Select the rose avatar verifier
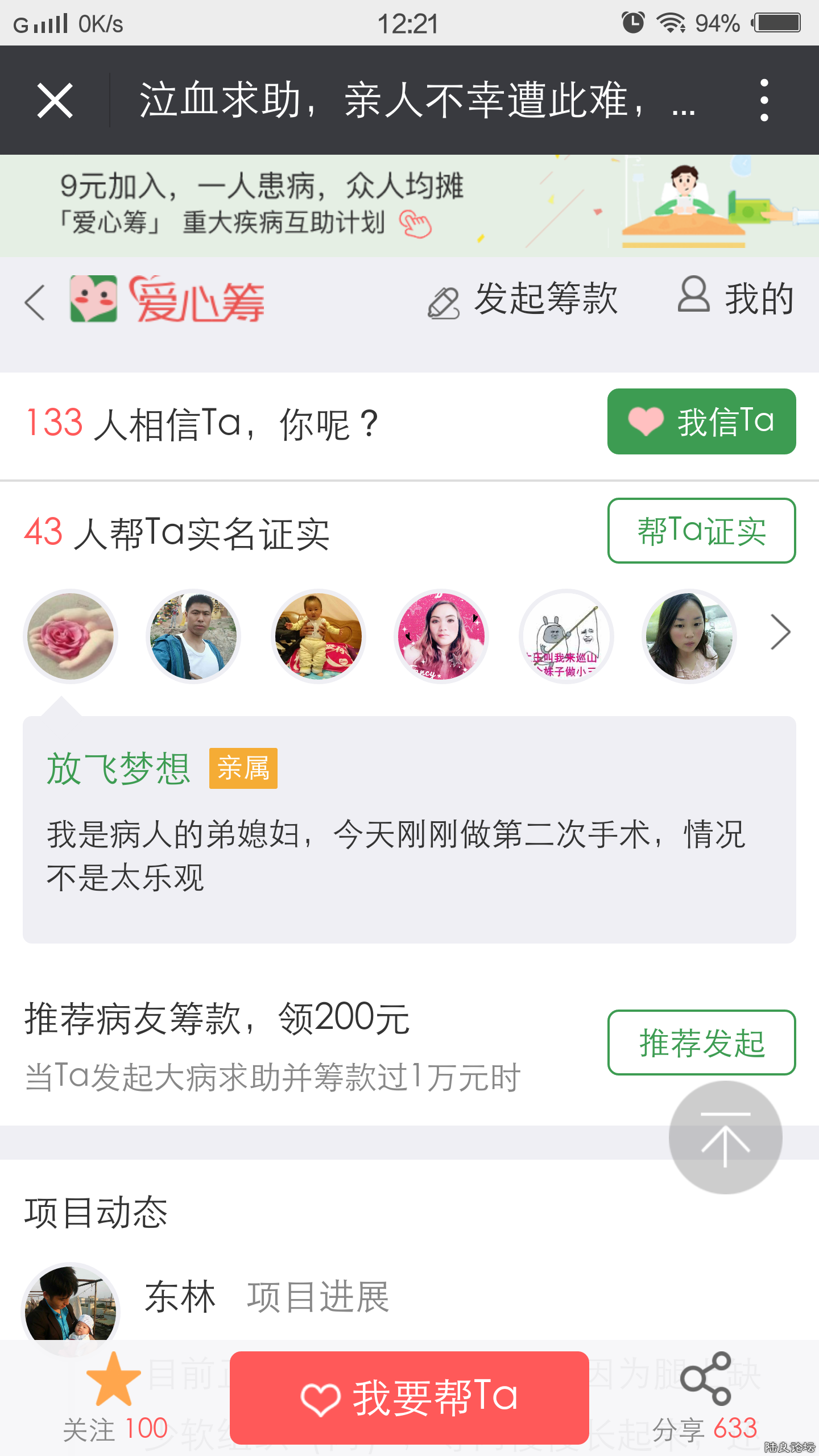This screenshot has width=819, height=1456. 71,636
